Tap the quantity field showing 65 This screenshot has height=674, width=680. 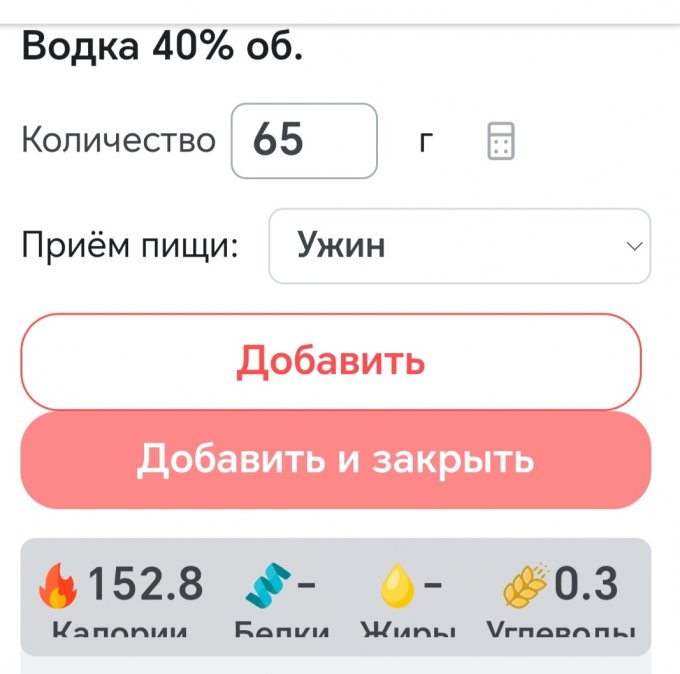pyautogui.click(x=304, y=141)
